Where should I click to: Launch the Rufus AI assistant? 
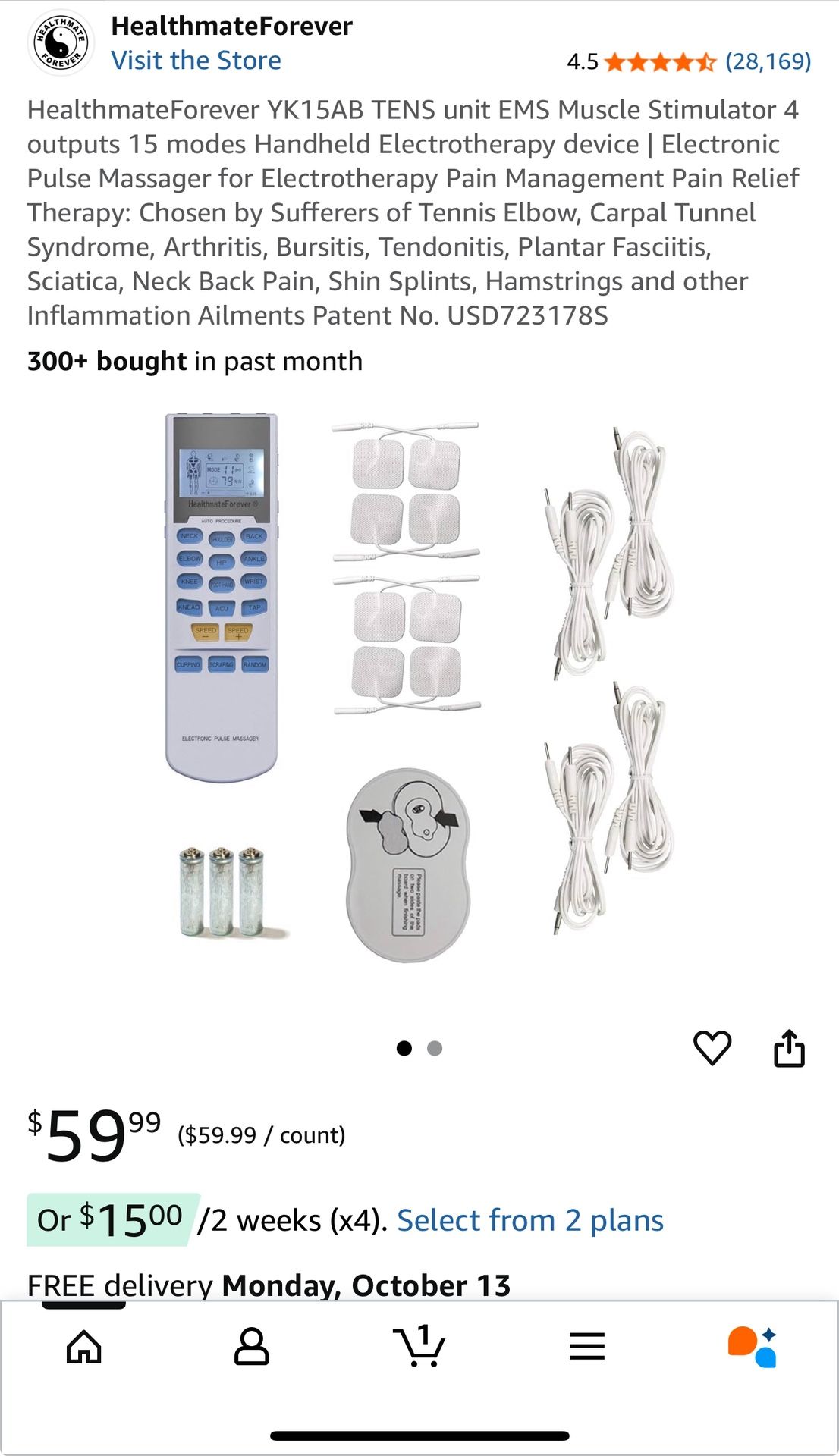click(753, 1347)
